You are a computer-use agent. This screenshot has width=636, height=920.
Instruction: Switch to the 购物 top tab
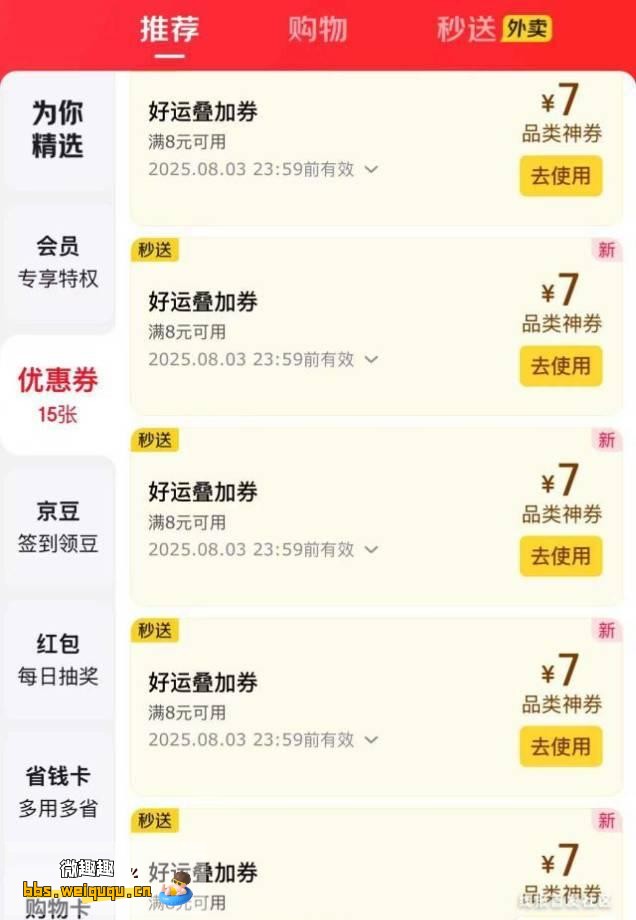point(317,30)
